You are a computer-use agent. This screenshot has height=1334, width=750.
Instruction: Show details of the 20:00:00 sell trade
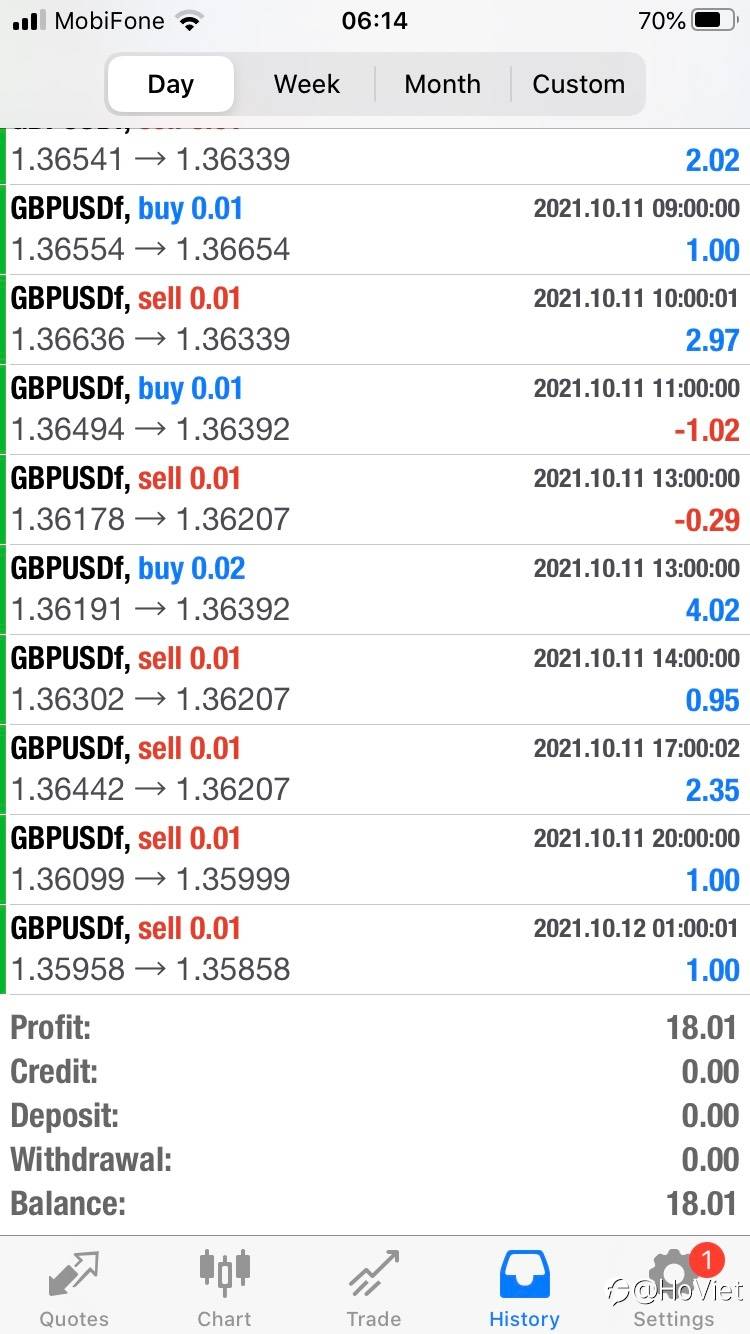click(x=375, y=859)
